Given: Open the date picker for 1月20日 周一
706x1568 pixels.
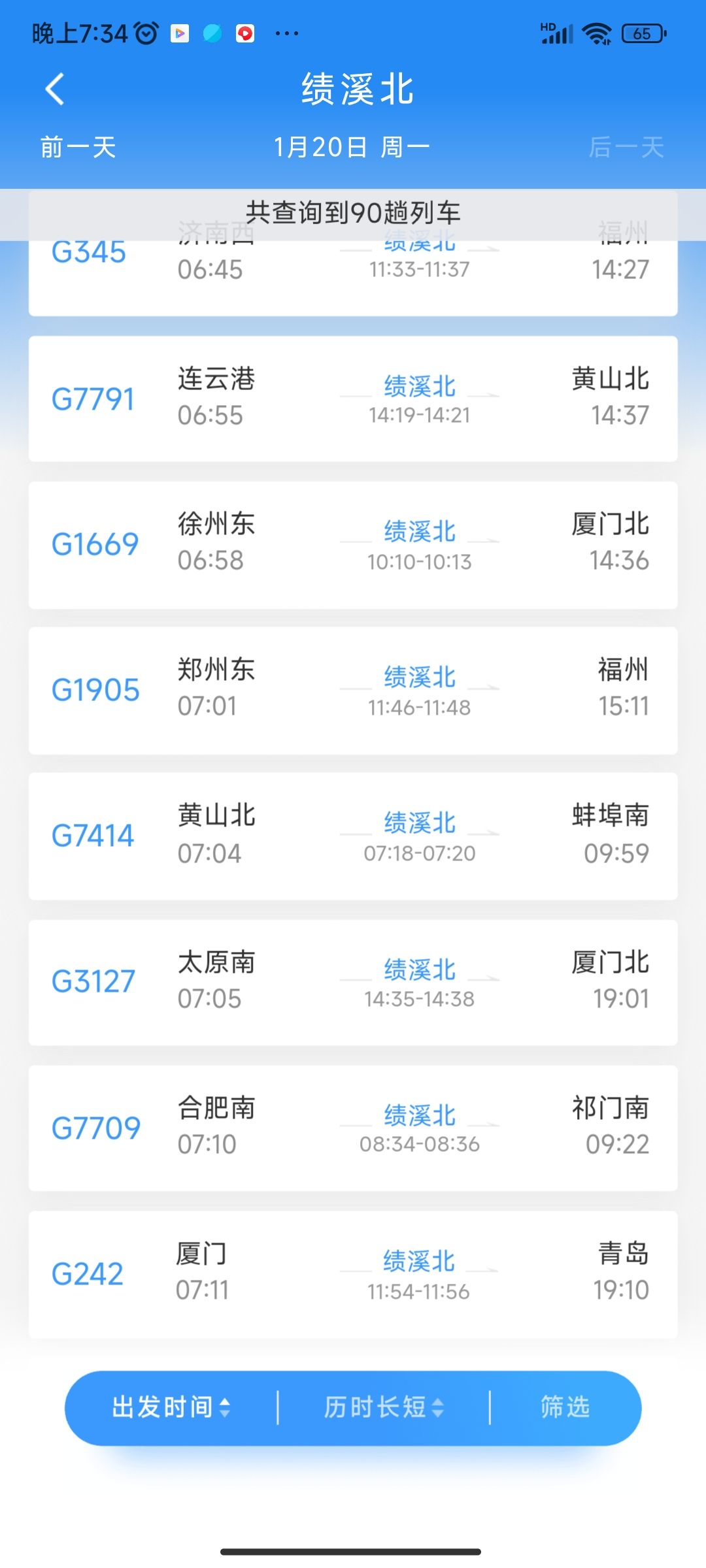Looking at the screenshot, I should tap(352, 147).
